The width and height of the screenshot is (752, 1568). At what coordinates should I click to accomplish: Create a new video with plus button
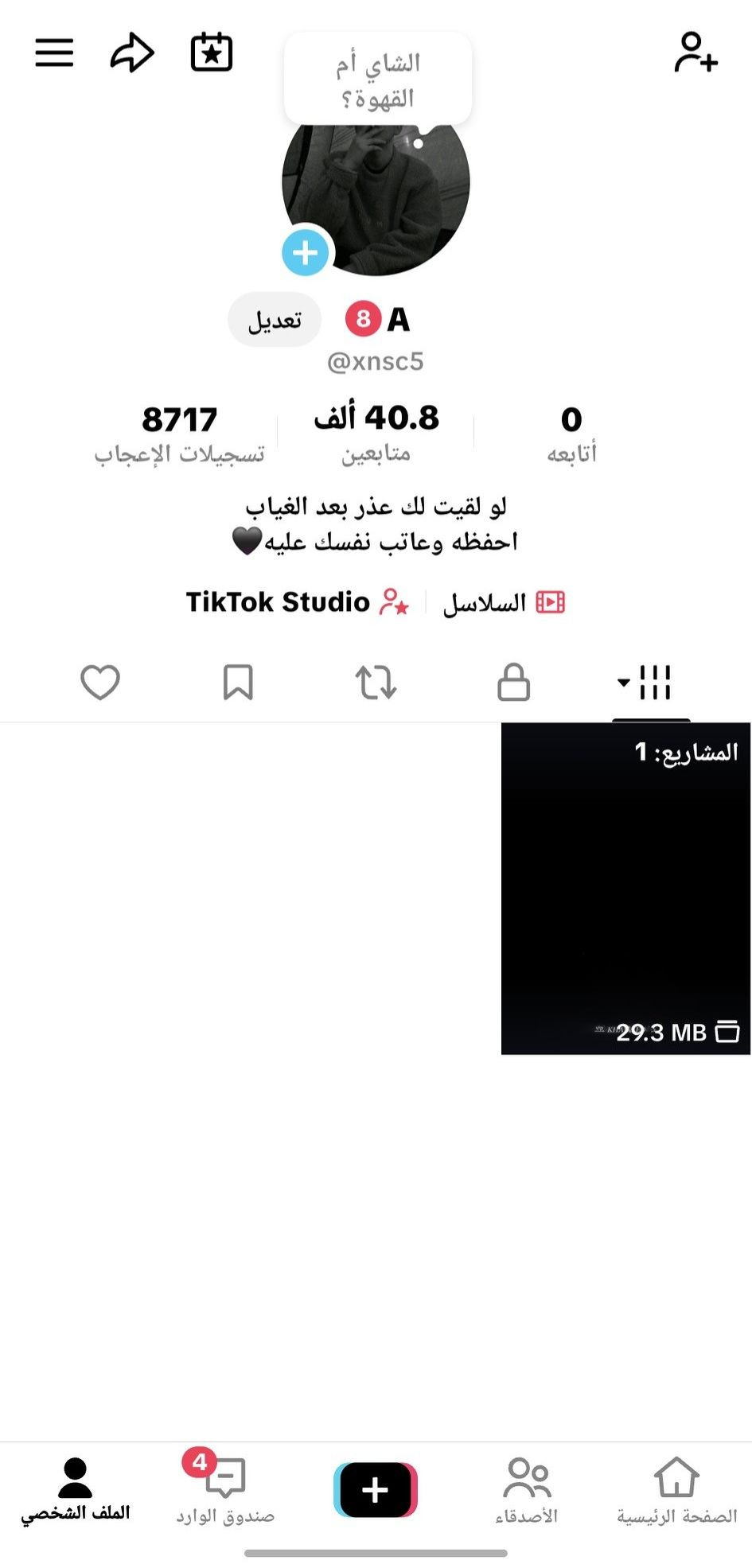(376, 1489)
